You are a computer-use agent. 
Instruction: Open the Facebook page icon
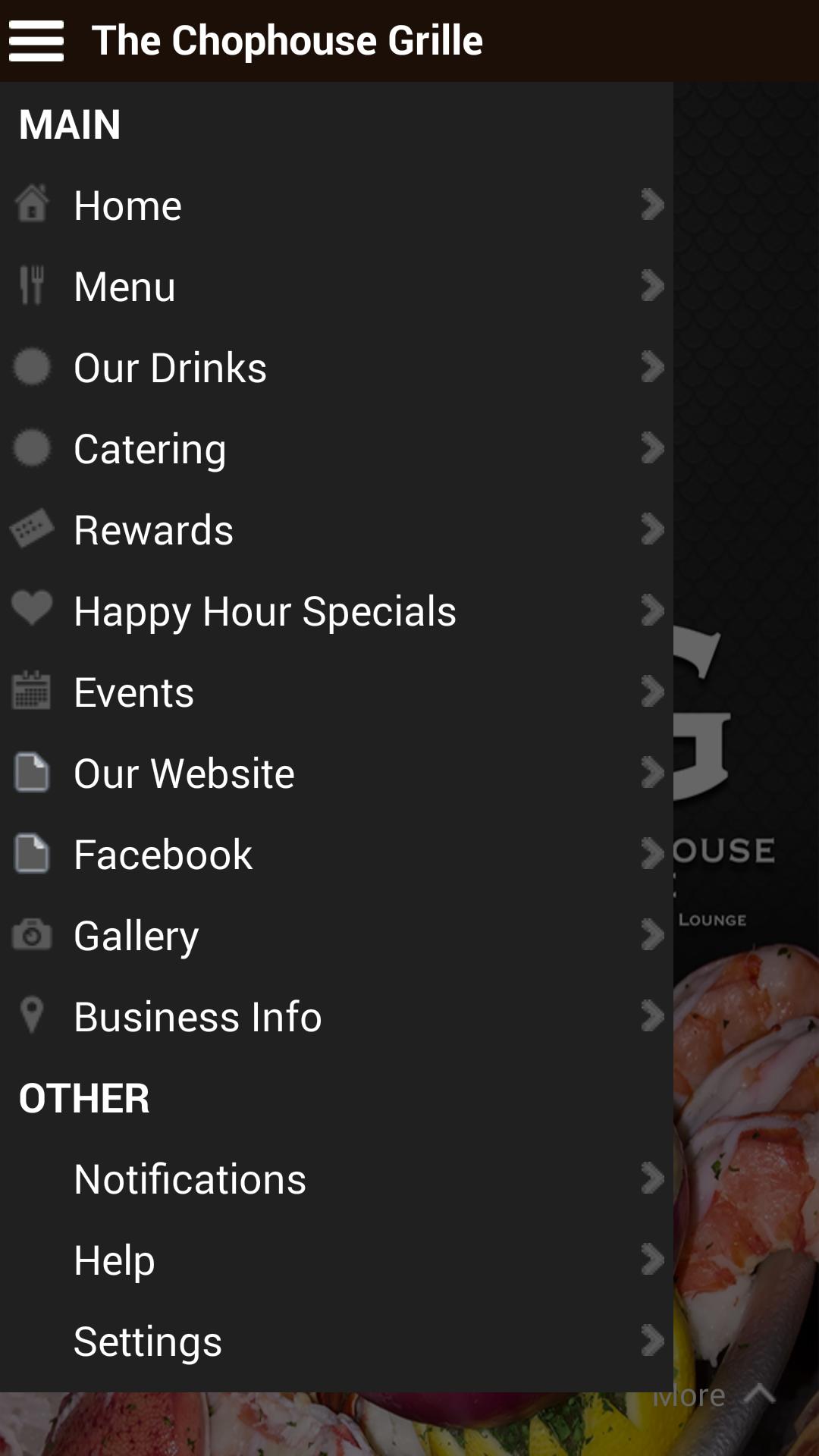click(x=32, y=853)
